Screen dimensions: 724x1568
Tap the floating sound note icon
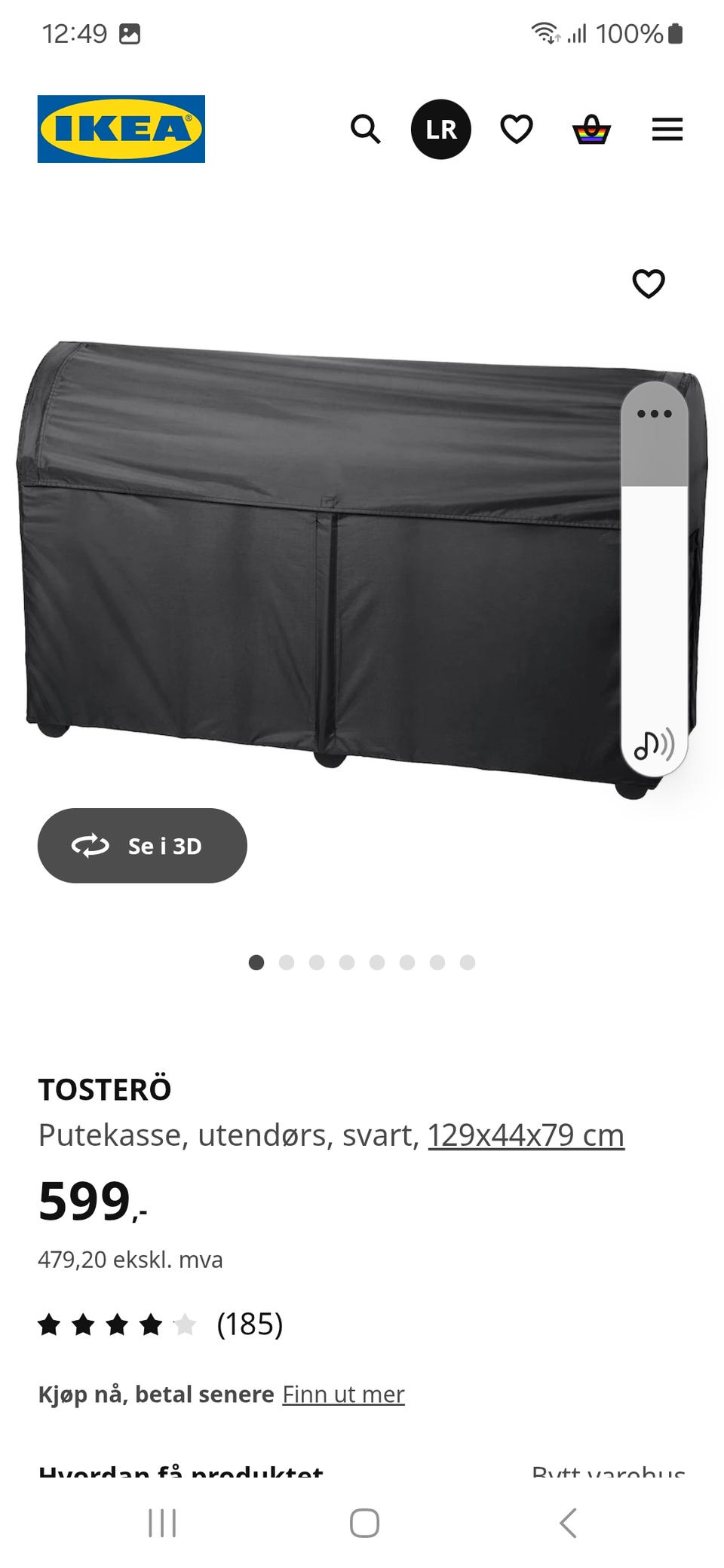(x=653, y=745)
